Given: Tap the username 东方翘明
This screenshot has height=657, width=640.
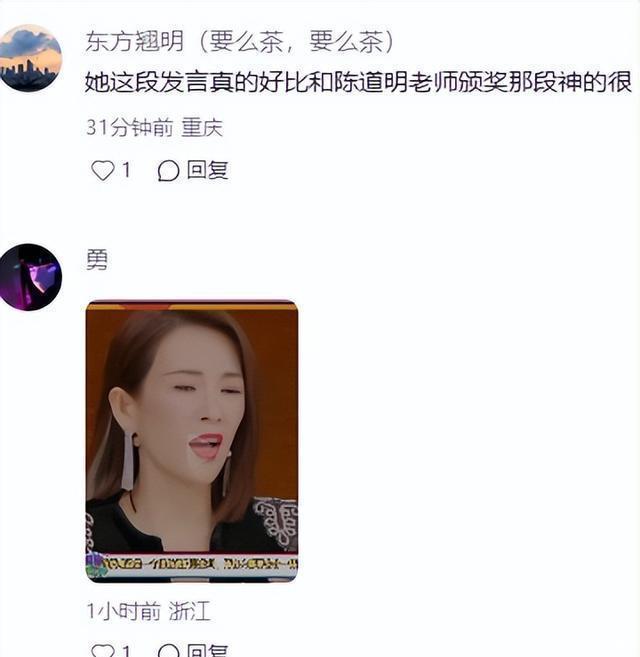Looking at the screenshot, I should click(x=135, y=43).
